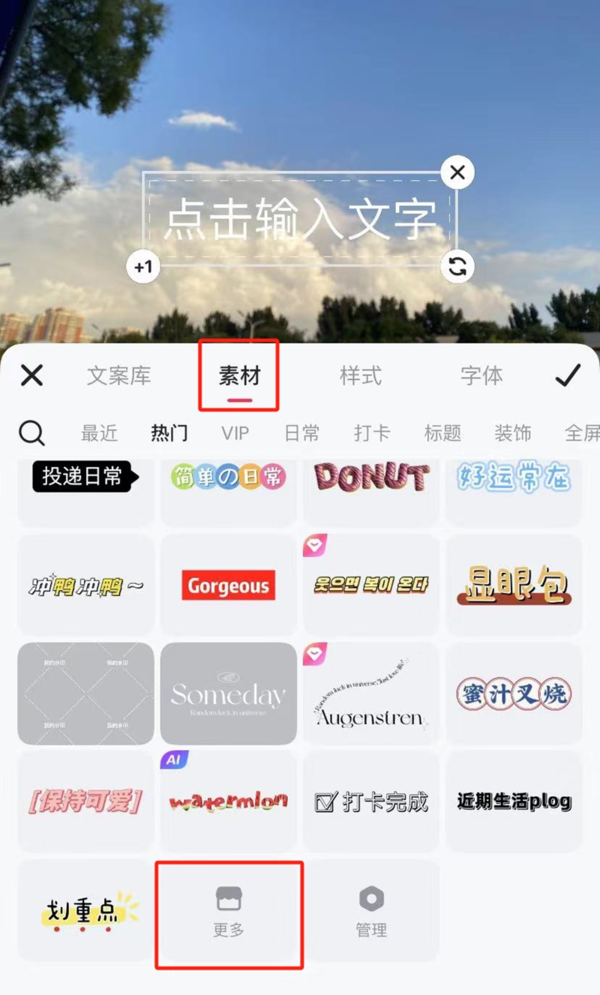Image resolution: width=600 pixels, height=995 pixels.
Task: Apply the 划重点 text sticker
Action: coord(87,910)
